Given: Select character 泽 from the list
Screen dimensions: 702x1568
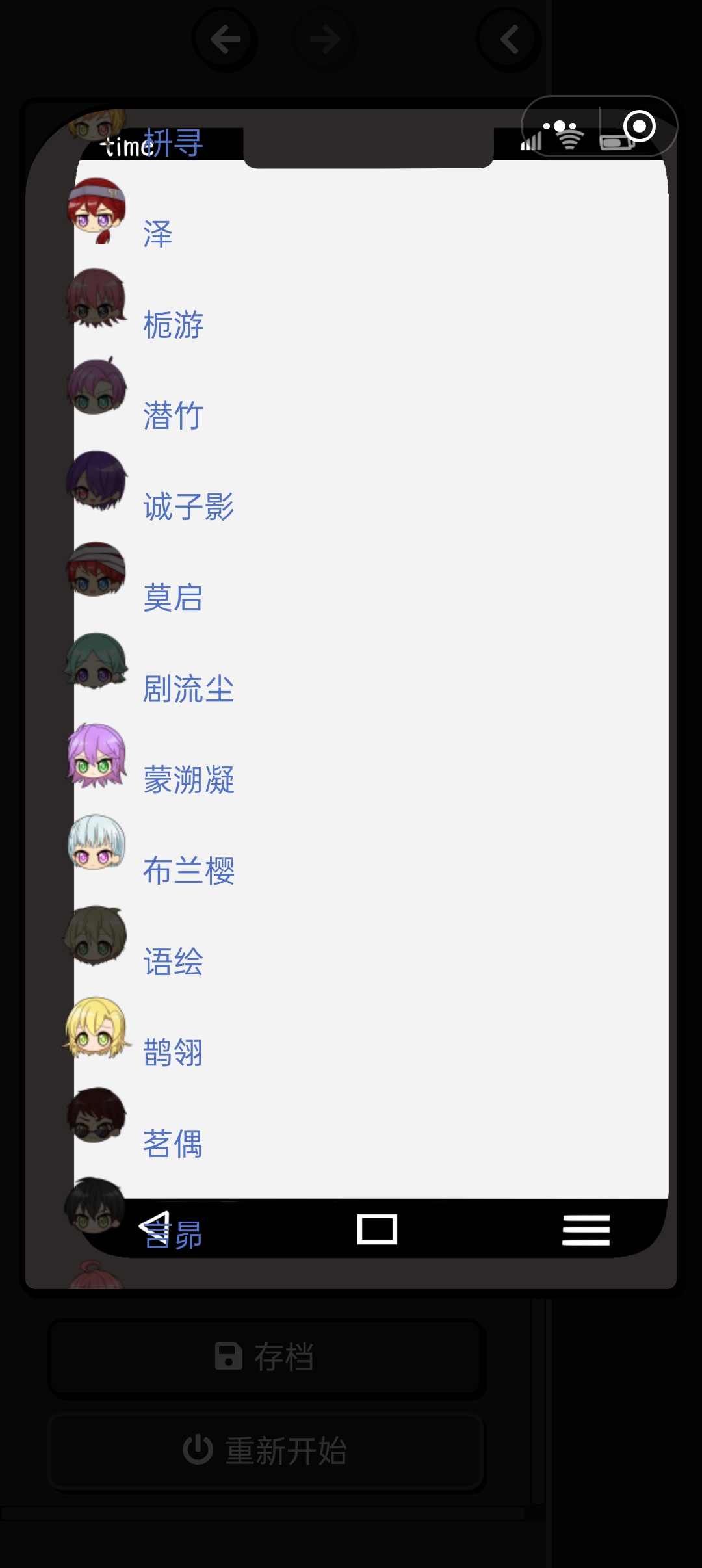Looking at the screenshot, I should click(157, 234).
